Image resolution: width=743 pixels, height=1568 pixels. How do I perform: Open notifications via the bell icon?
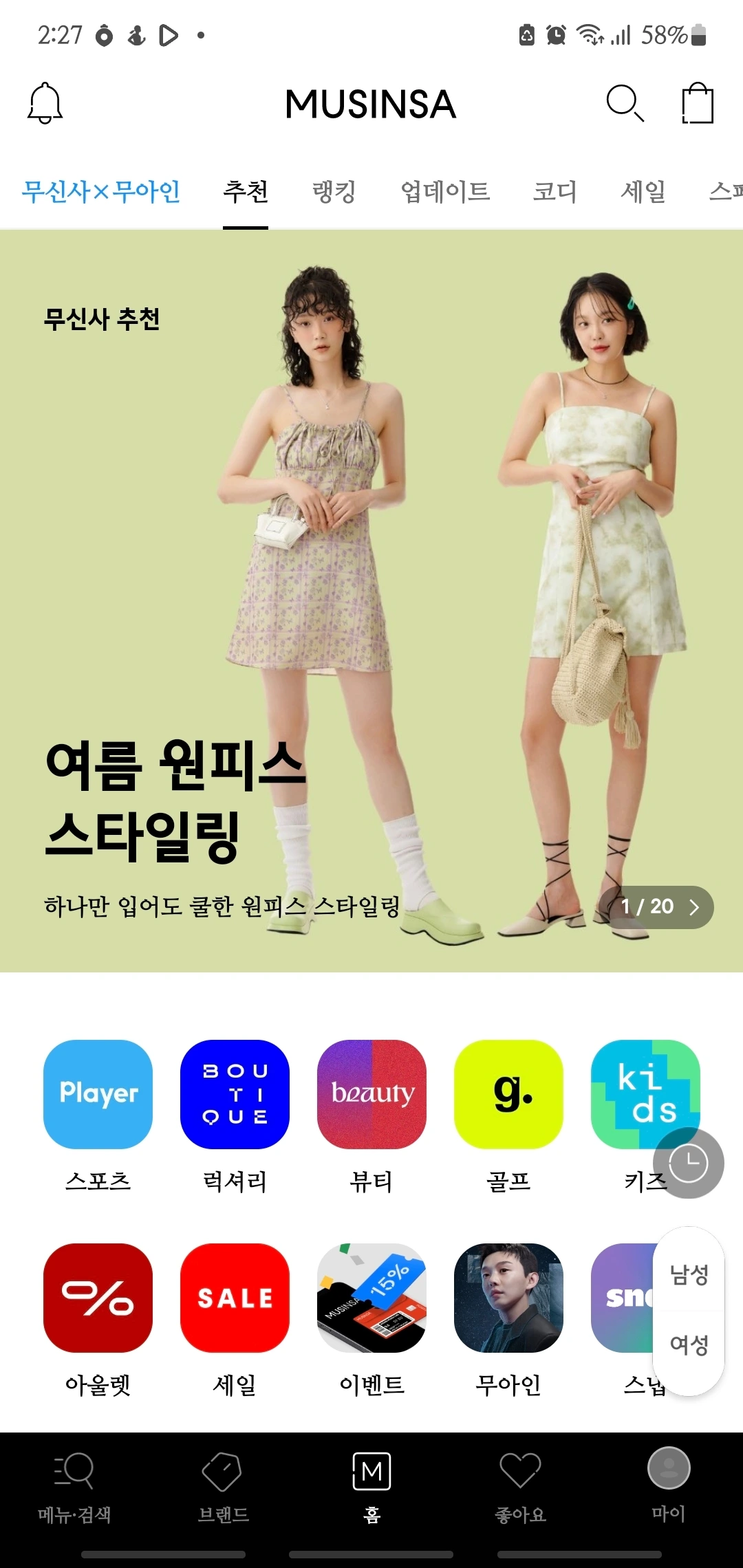coord(45,104)
